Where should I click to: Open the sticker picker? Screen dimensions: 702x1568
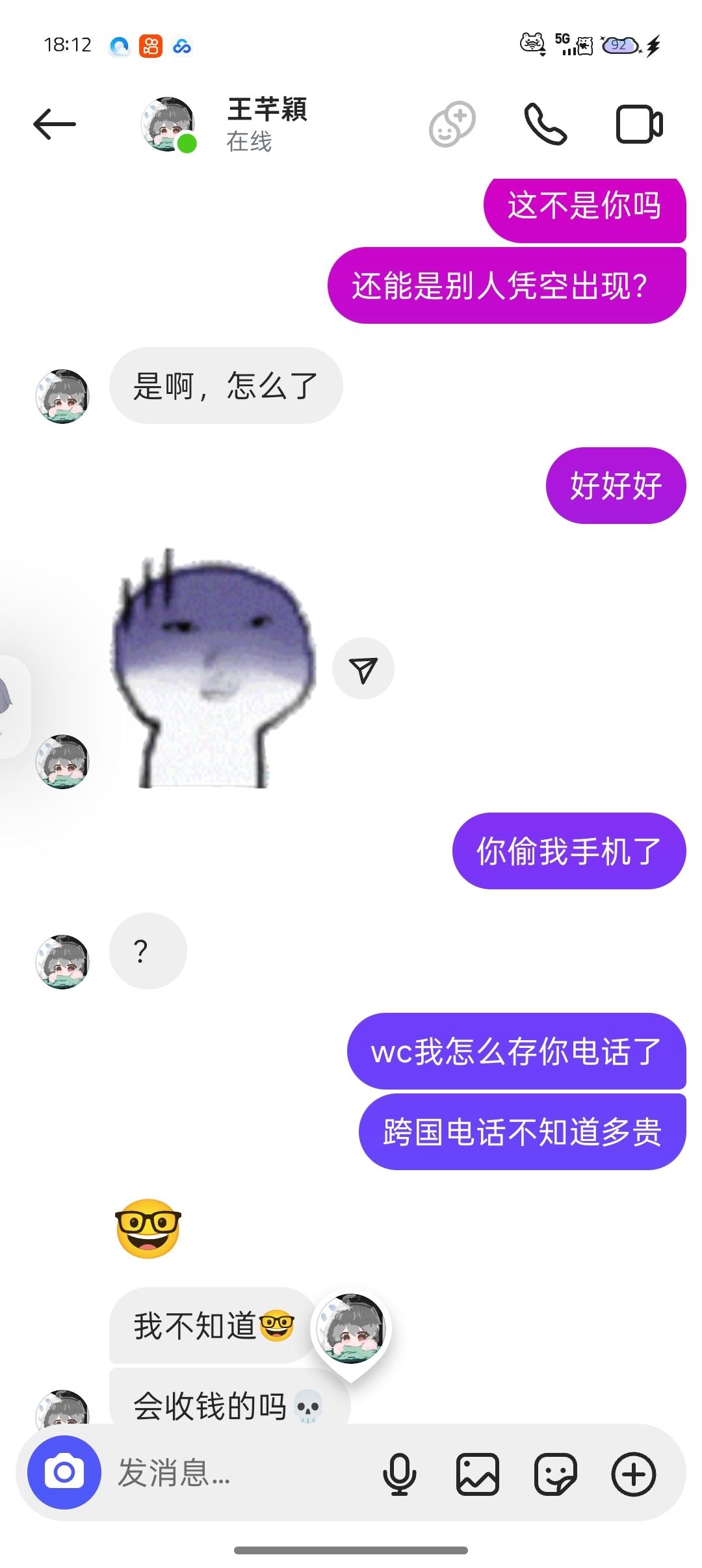[556, 1474]
